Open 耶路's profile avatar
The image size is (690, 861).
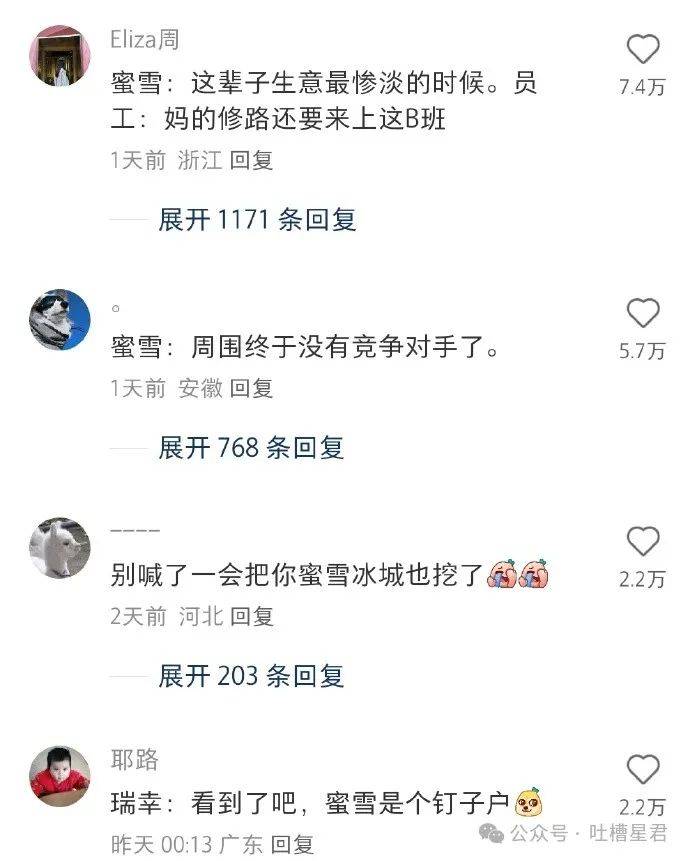point(60,776)
